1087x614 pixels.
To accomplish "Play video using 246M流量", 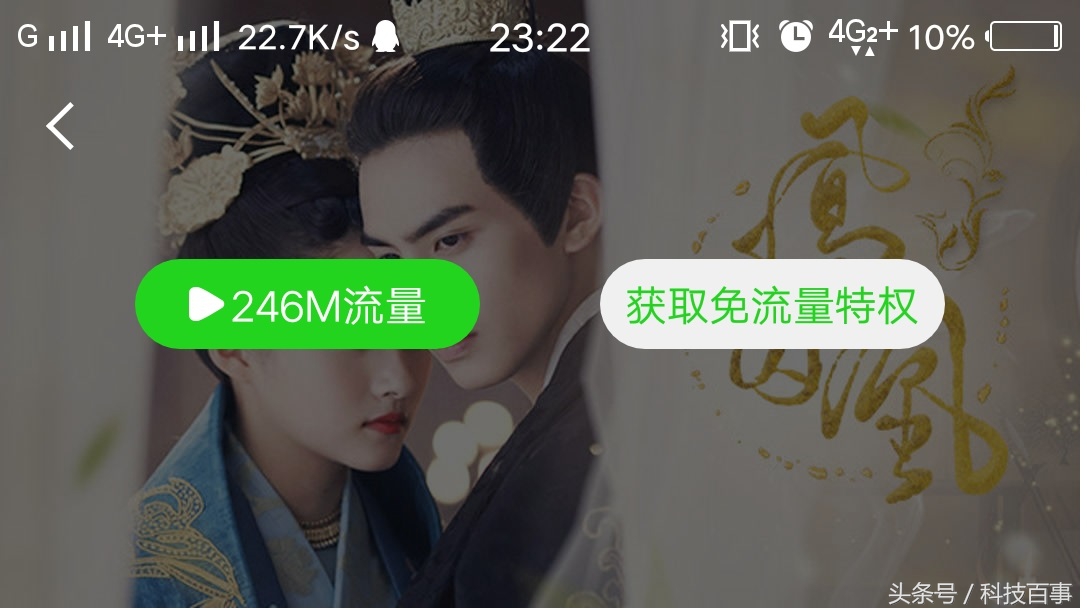I will pyautogui.click(x=307, y=305).
